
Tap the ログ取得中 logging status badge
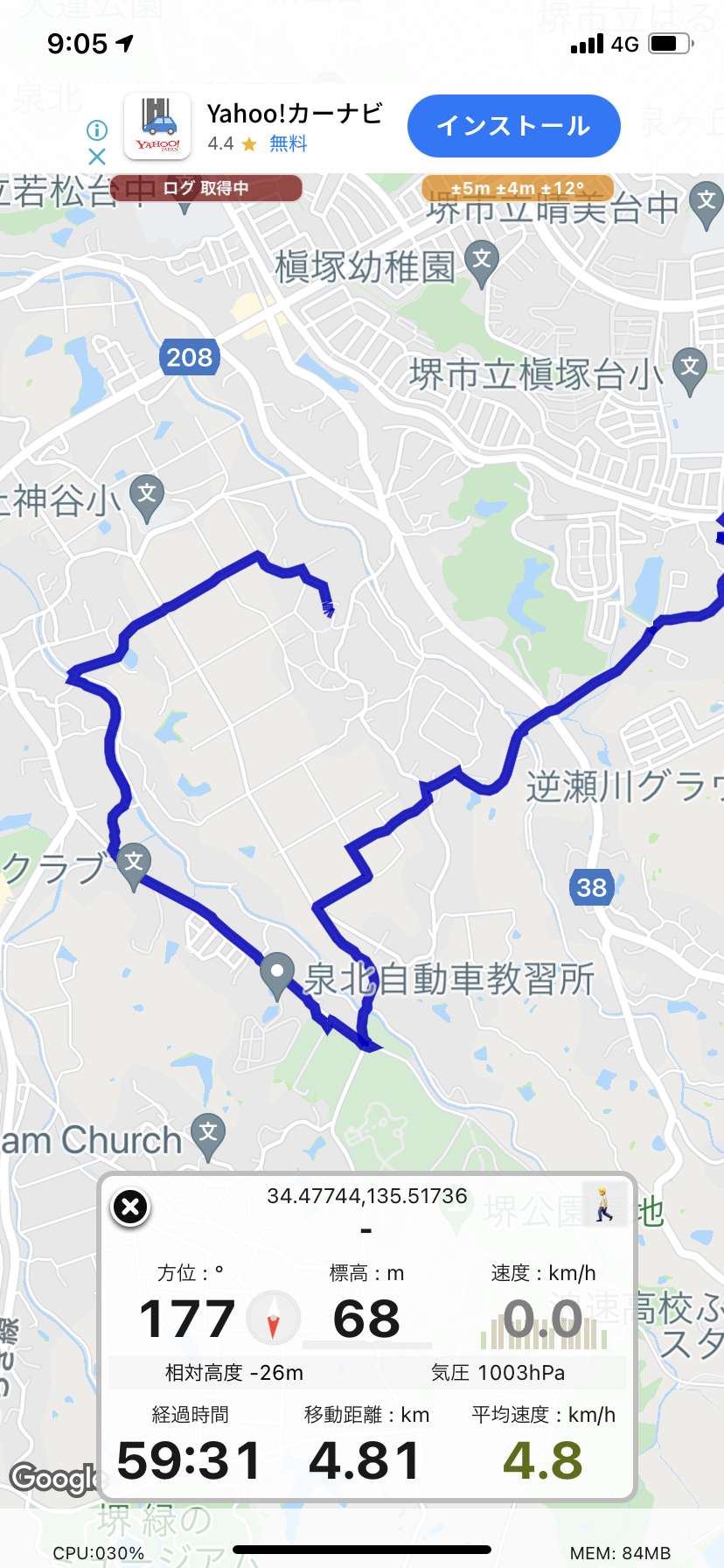coord(206,188)
